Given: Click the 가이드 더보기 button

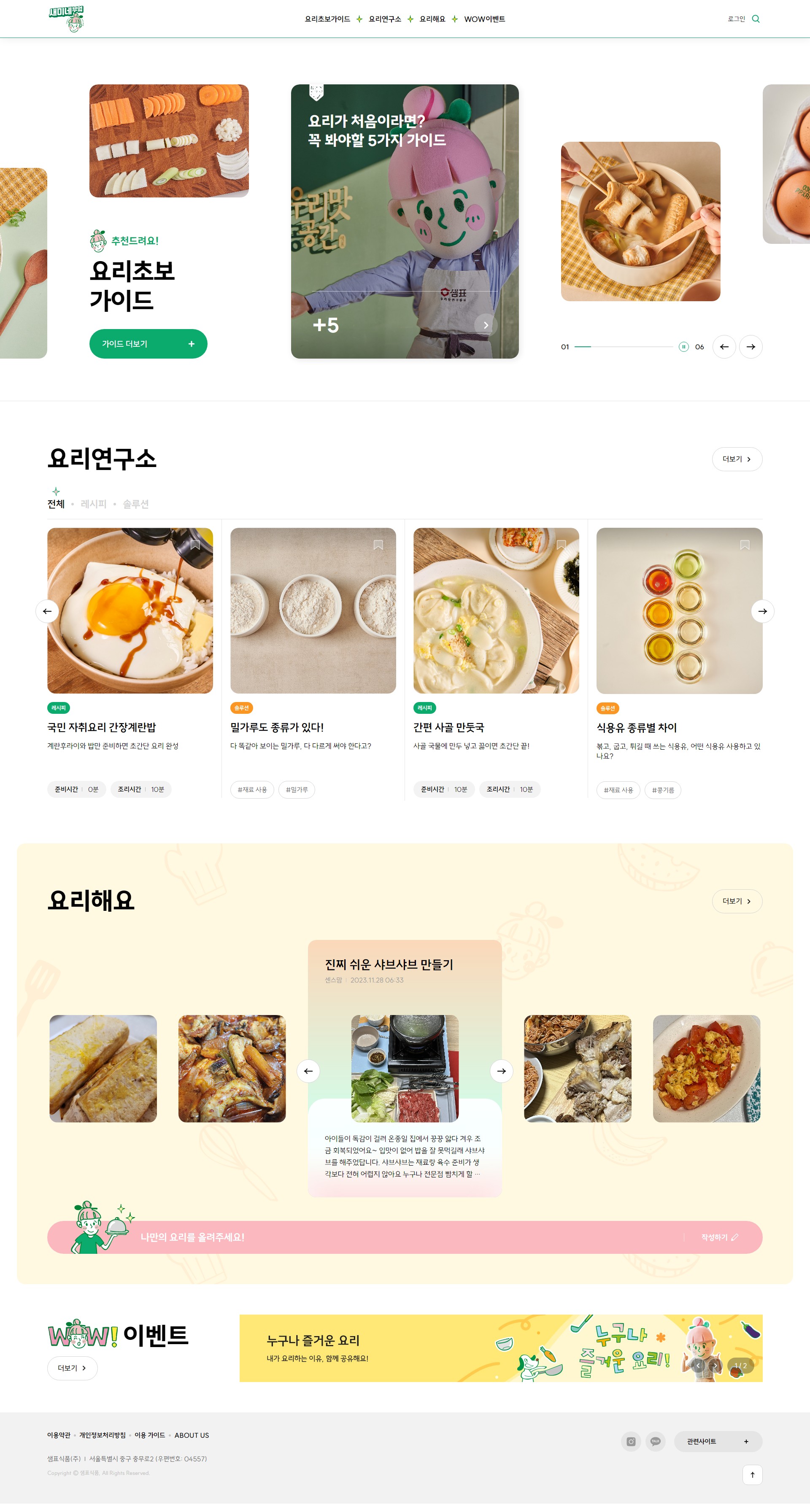Looking at the screenshot, I should [x=147, y=343].
